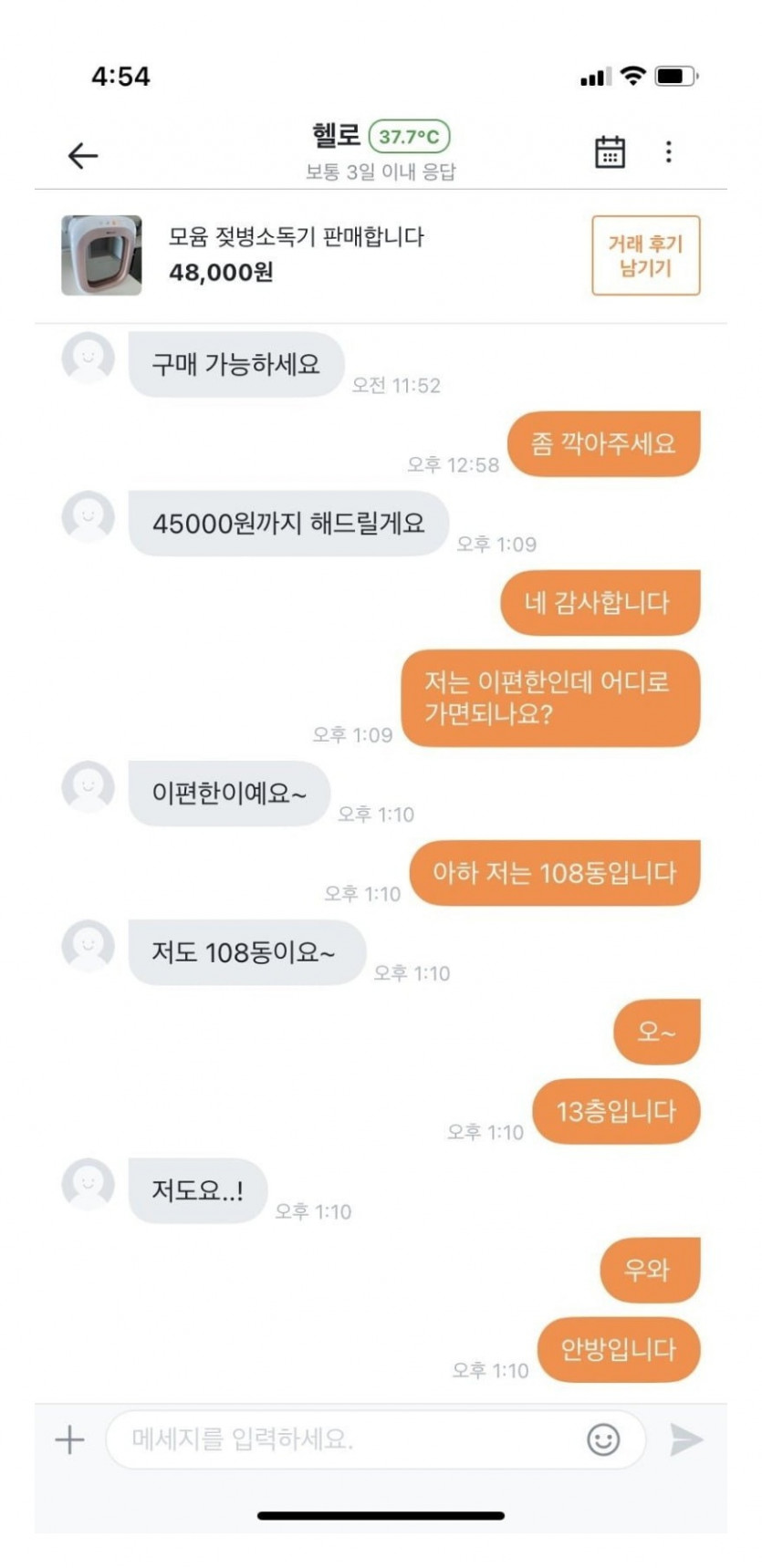View 헬로's profile from the header name
Image resolution: width=762 pixels, height=1568 pixels.
[x=337, y=136]
